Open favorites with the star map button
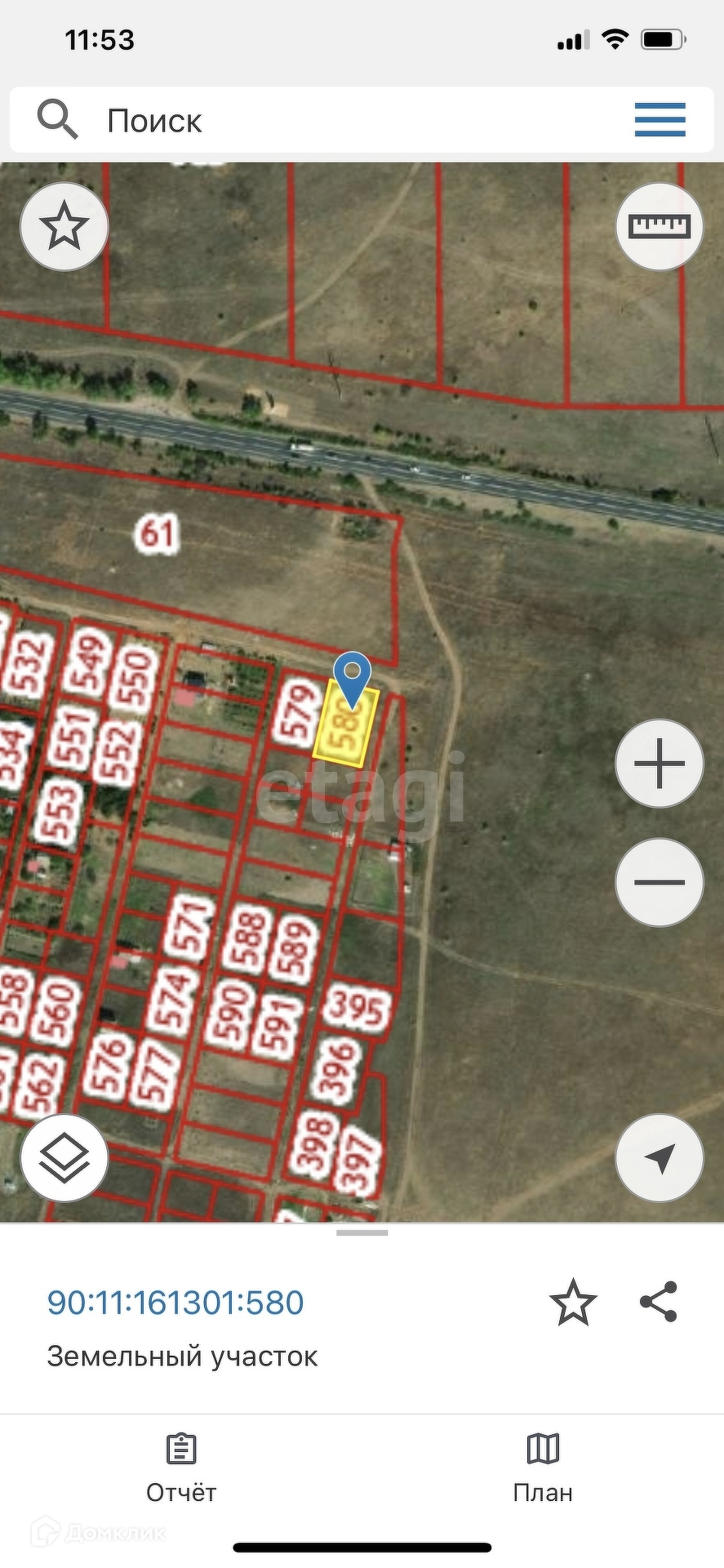This screenshot has width=724, height=1568. coord(64,227)
